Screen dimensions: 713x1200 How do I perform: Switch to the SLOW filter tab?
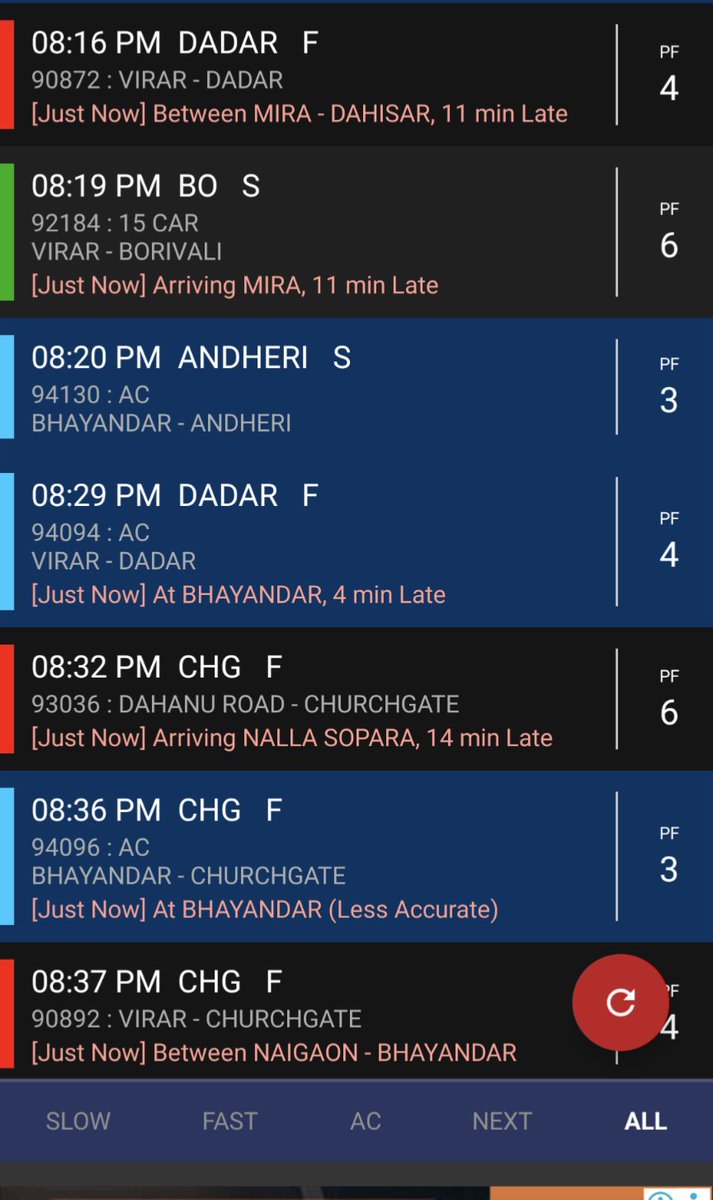[x=78, y=1121]
